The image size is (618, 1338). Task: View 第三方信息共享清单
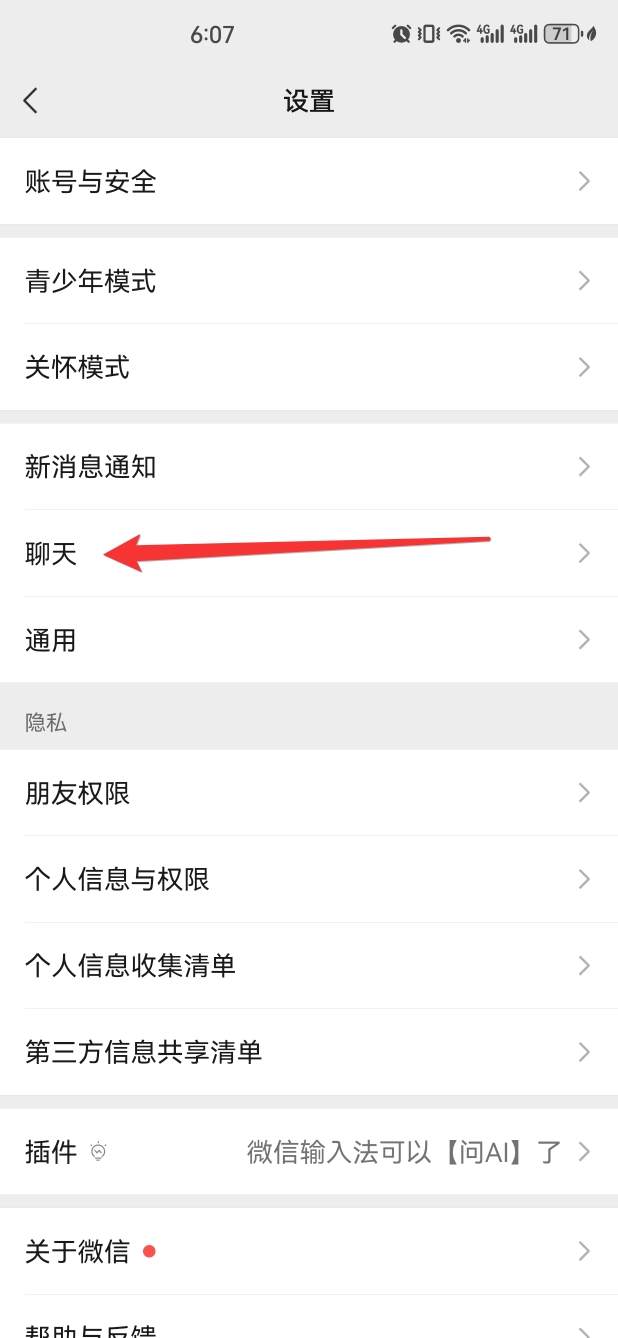[309, 1052]
